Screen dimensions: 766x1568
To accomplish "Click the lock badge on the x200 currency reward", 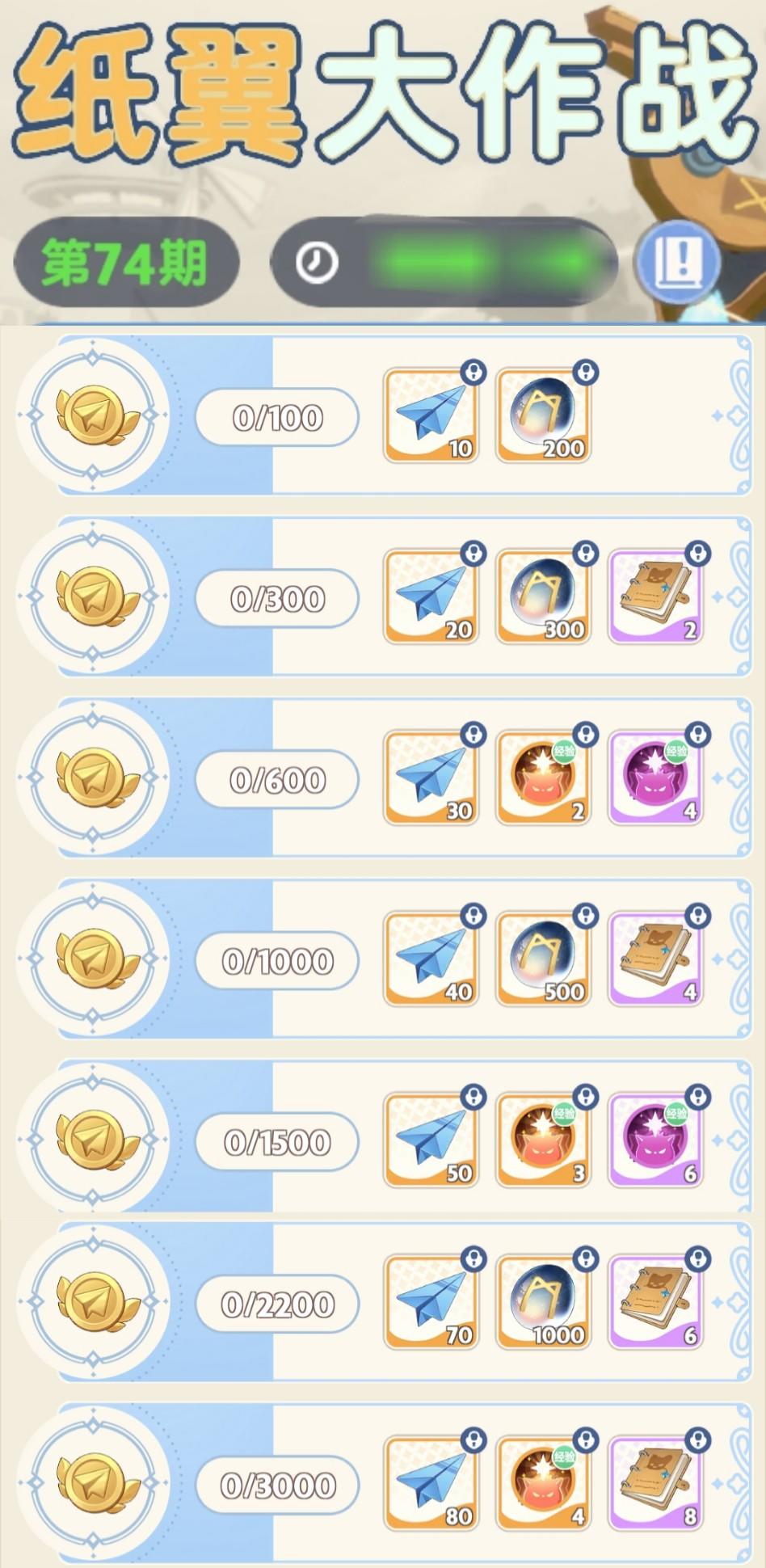I will tap(587, 374).
